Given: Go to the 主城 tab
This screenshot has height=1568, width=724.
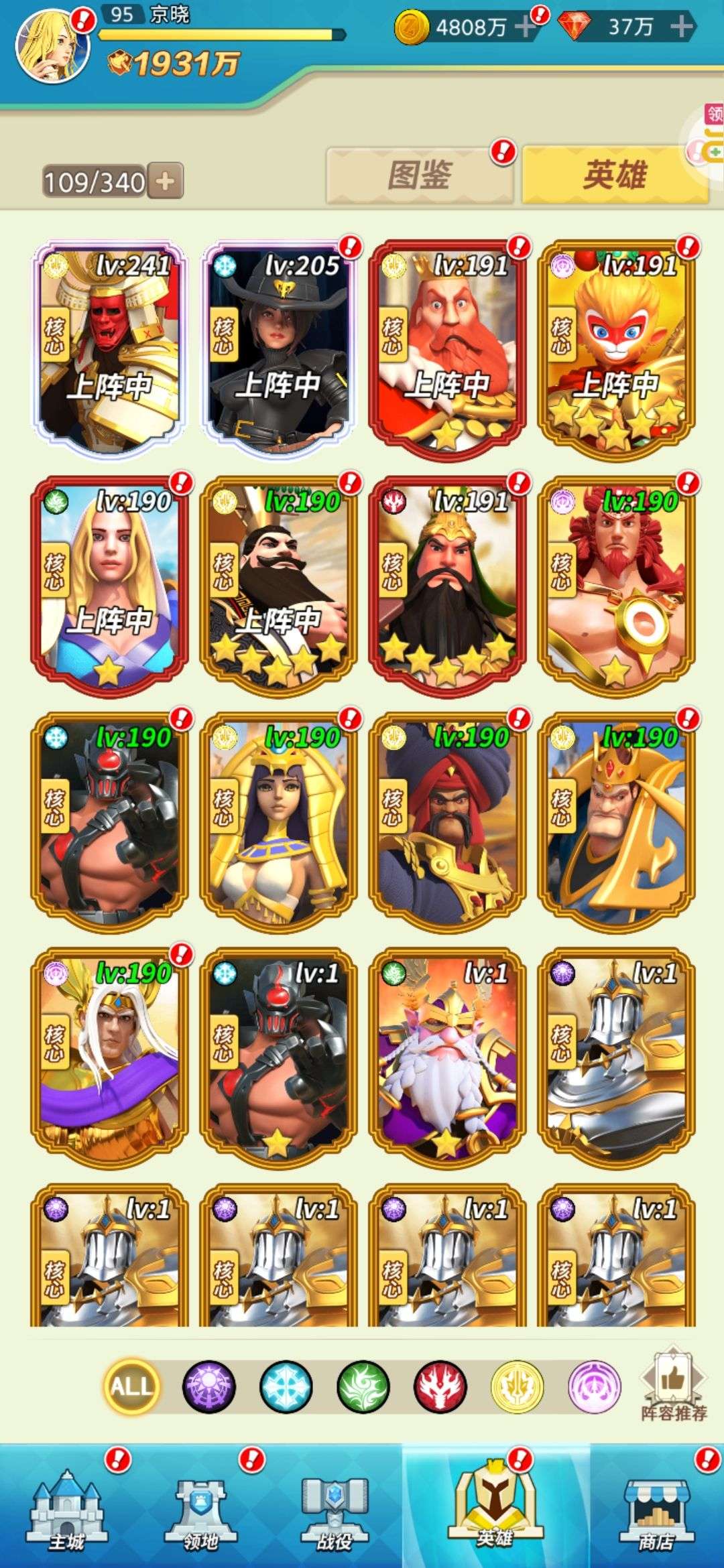Looking at the screenshot, I should (x=67, y=1508).
